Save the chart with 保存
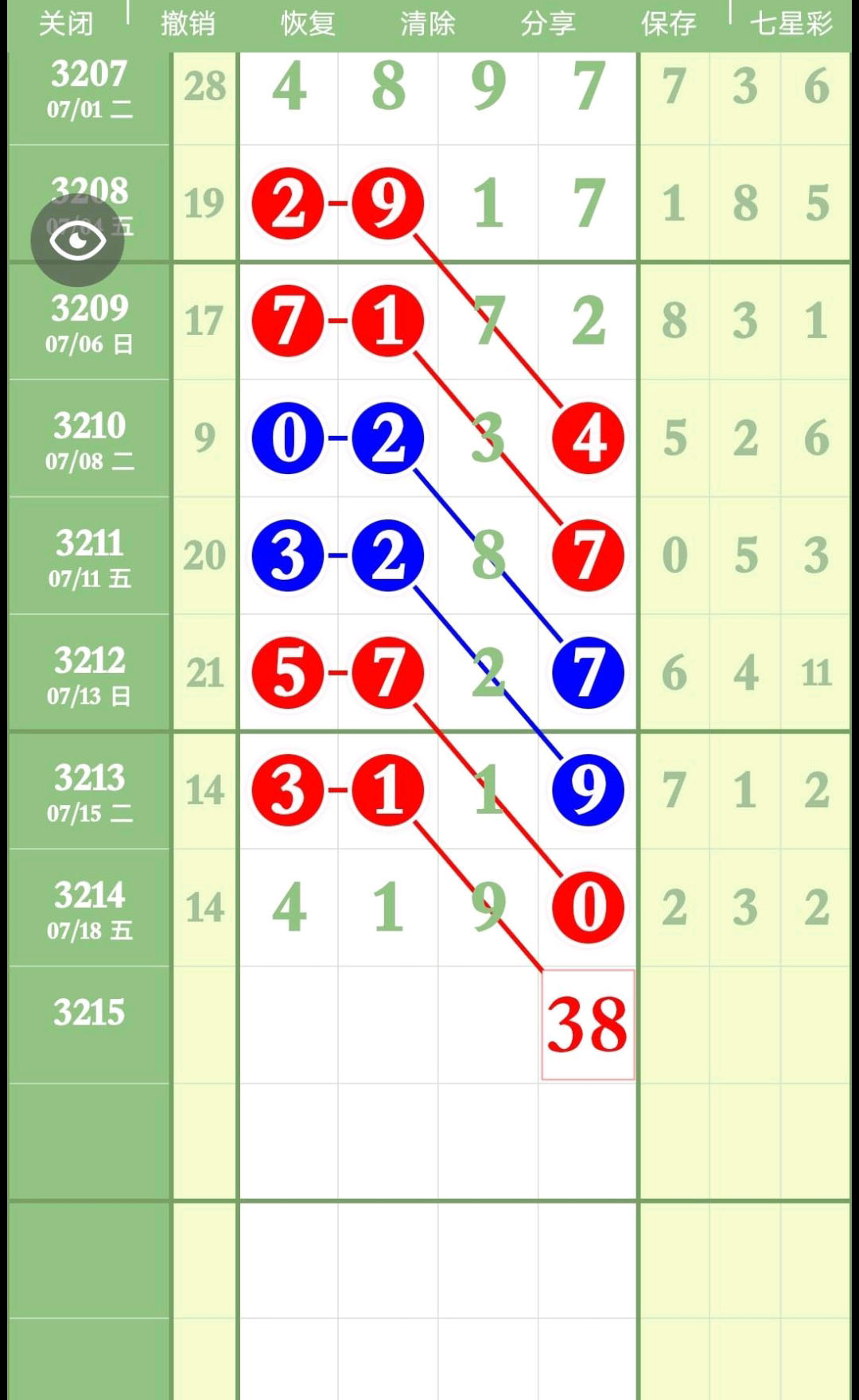 click(x=669, y=24)
